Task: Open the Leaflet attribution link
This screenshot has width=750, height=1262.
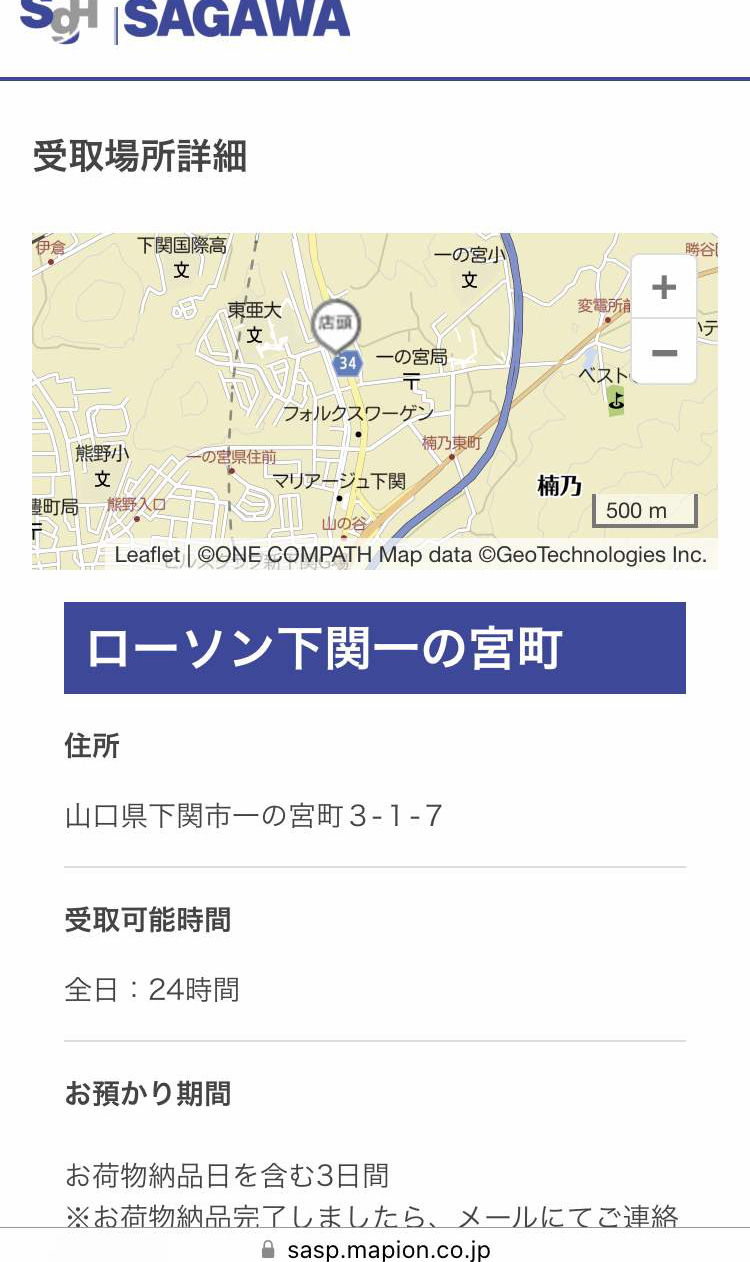Action: (x=147, y=555)
